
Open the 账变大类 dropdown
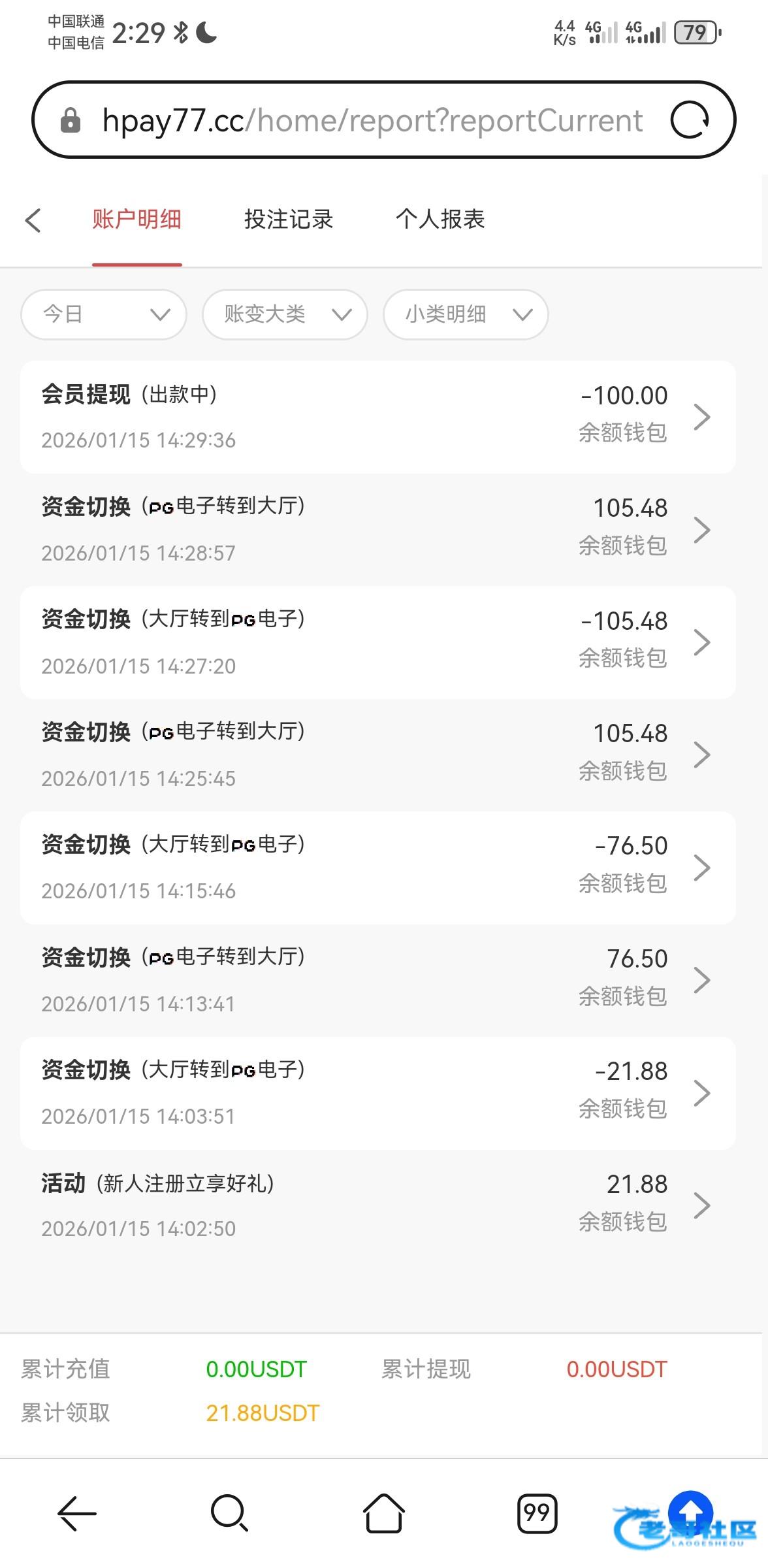pyautogui.click(x=285, y=314)
